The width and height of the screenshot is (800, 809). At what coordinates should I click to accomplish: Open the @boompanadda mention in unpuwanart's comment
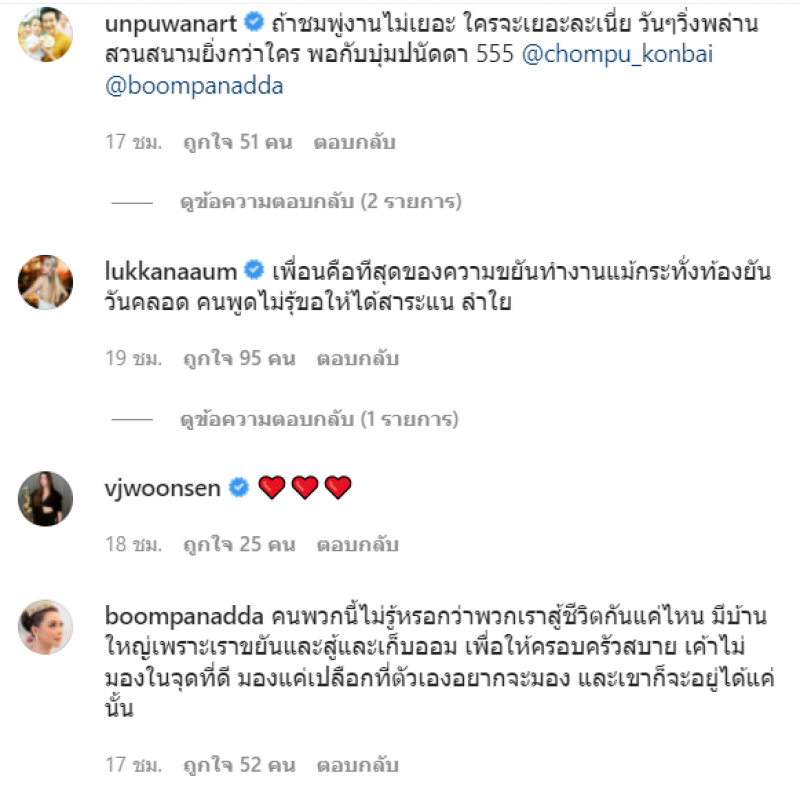[x=194, y=86]
